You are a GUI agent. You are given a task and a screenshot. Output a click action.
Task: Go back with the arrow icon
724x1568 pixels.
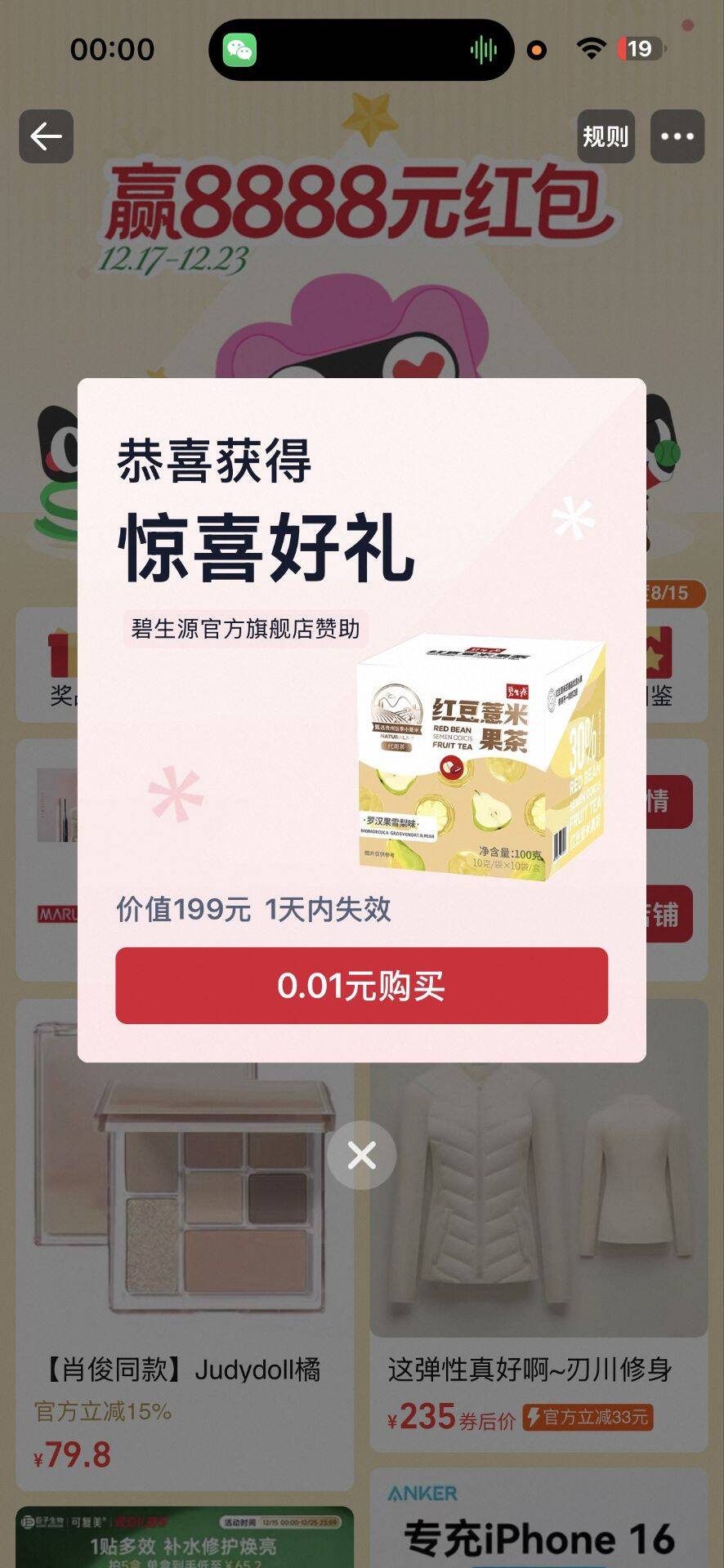47,136
